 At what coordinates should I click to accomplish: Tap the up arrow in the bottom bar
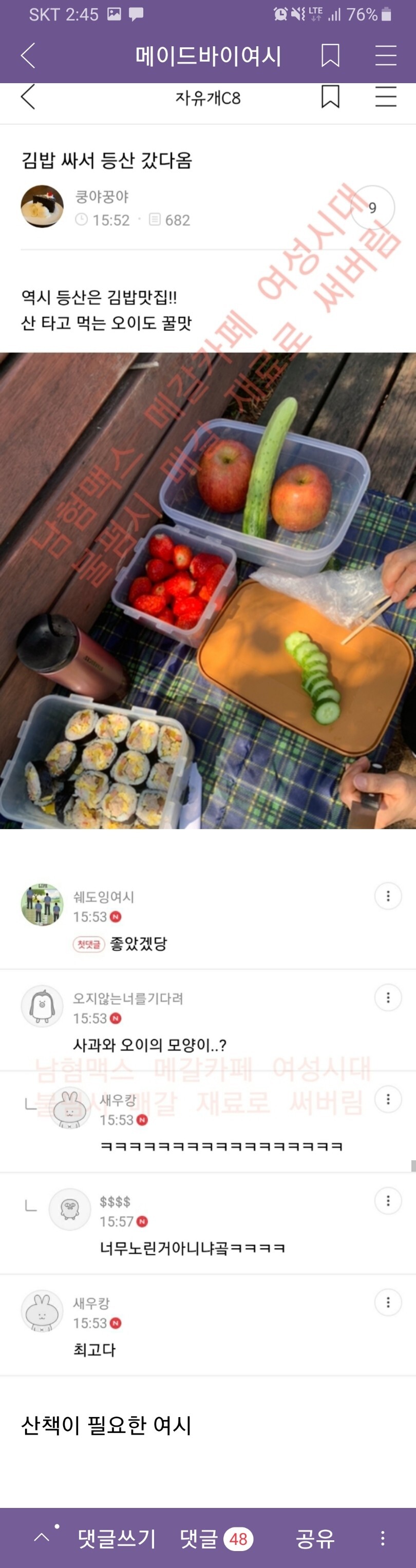pyautogui.click(x=42, y=1537)
